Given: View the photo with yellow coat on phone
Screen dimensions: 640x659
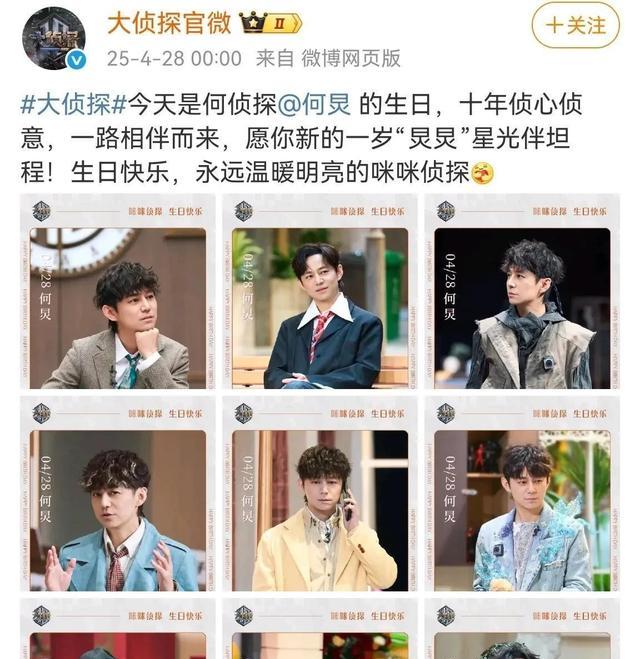Looking at the screenshot, I should click(x=320, y=495).
